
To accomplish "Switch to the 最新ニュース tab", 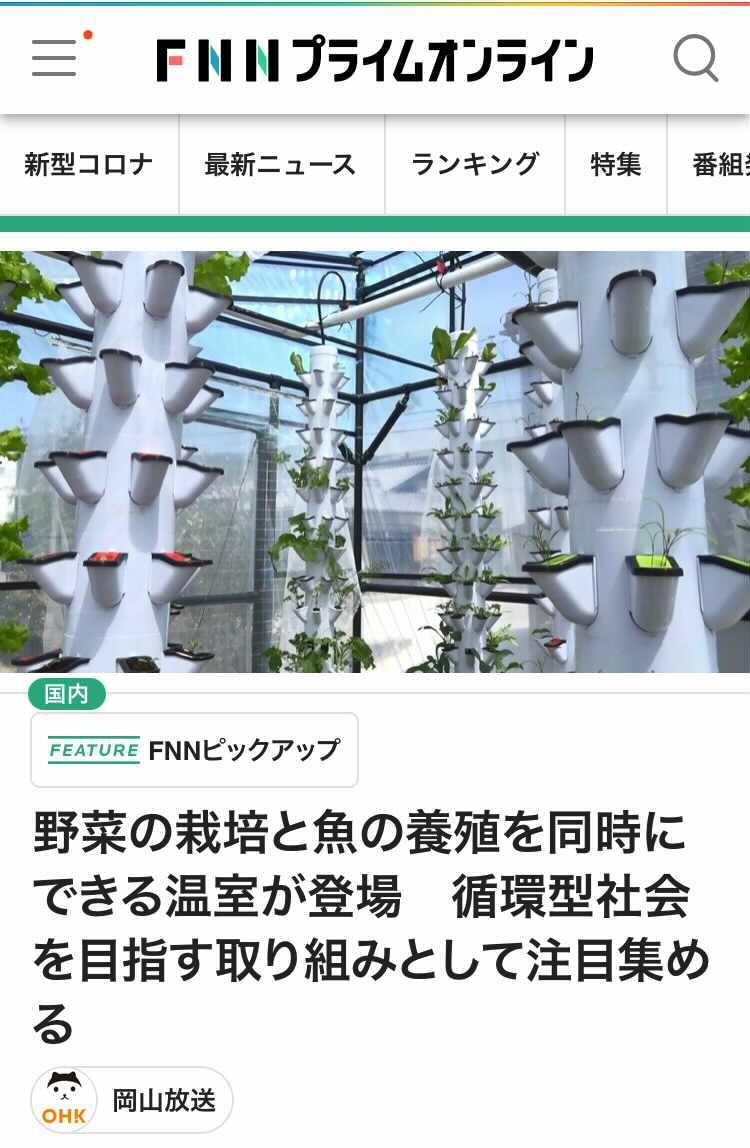I will (x=281, y=164).
